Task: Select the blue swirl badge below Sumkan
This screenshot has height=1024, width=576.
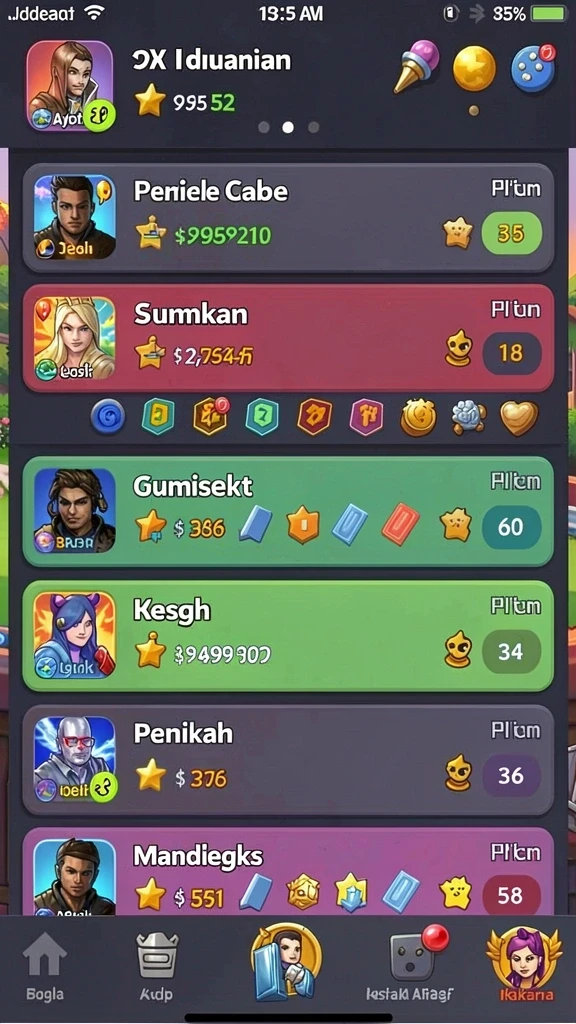Action: click(x=108, y=417)
